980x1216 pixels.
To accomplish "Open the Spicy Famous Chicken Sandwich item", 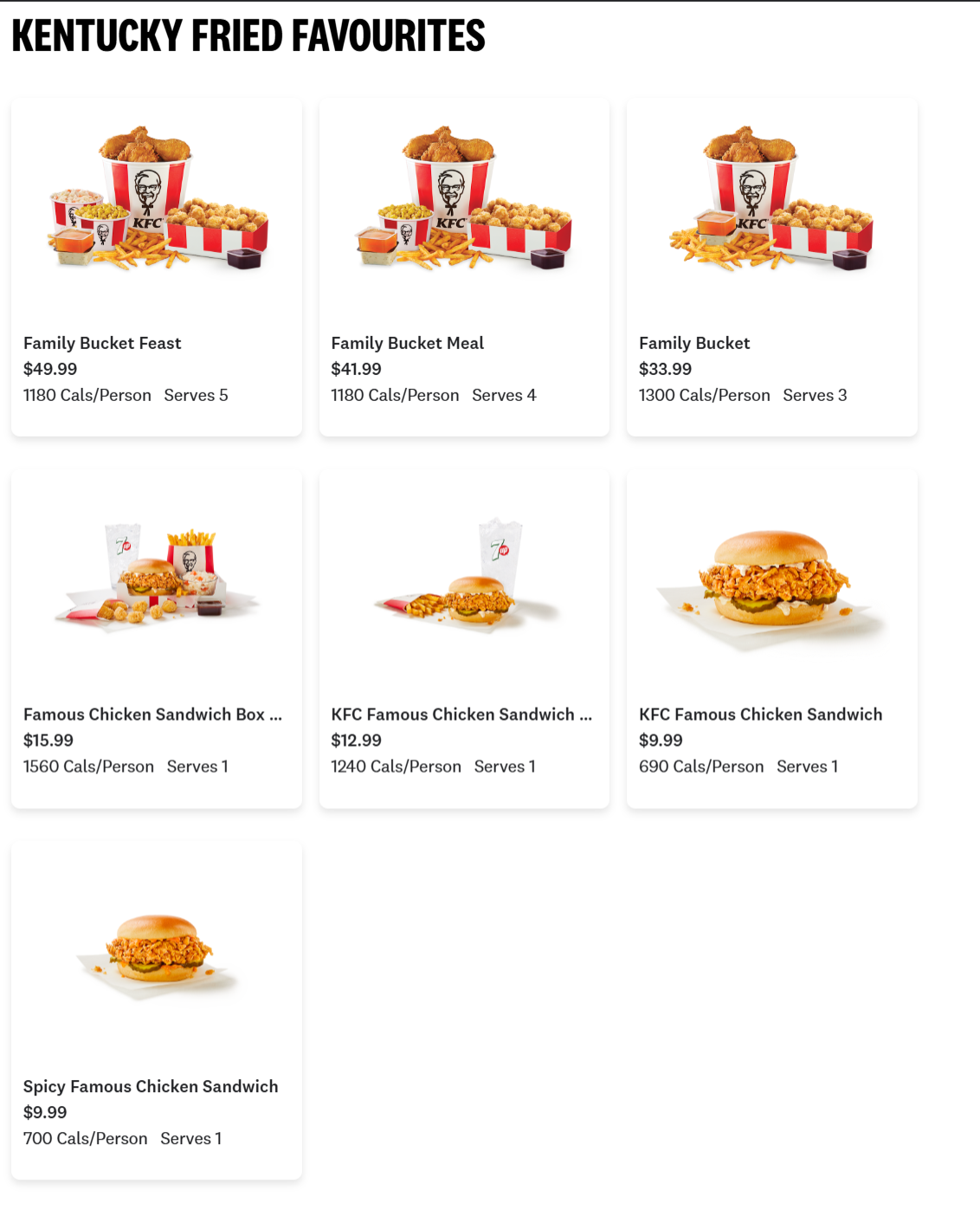I will pyautogui.click(x=151, y=1086).
